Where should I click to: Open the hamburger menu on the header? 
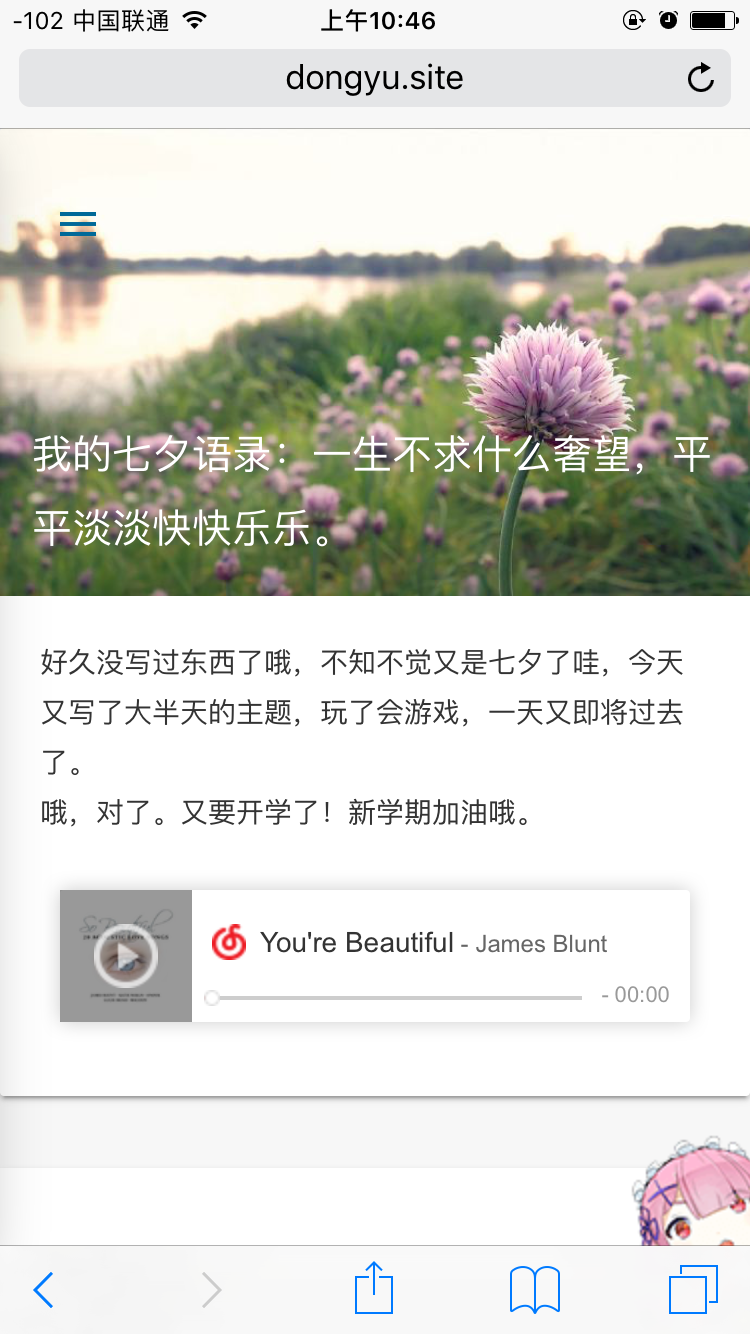click(x=78, y=224)
